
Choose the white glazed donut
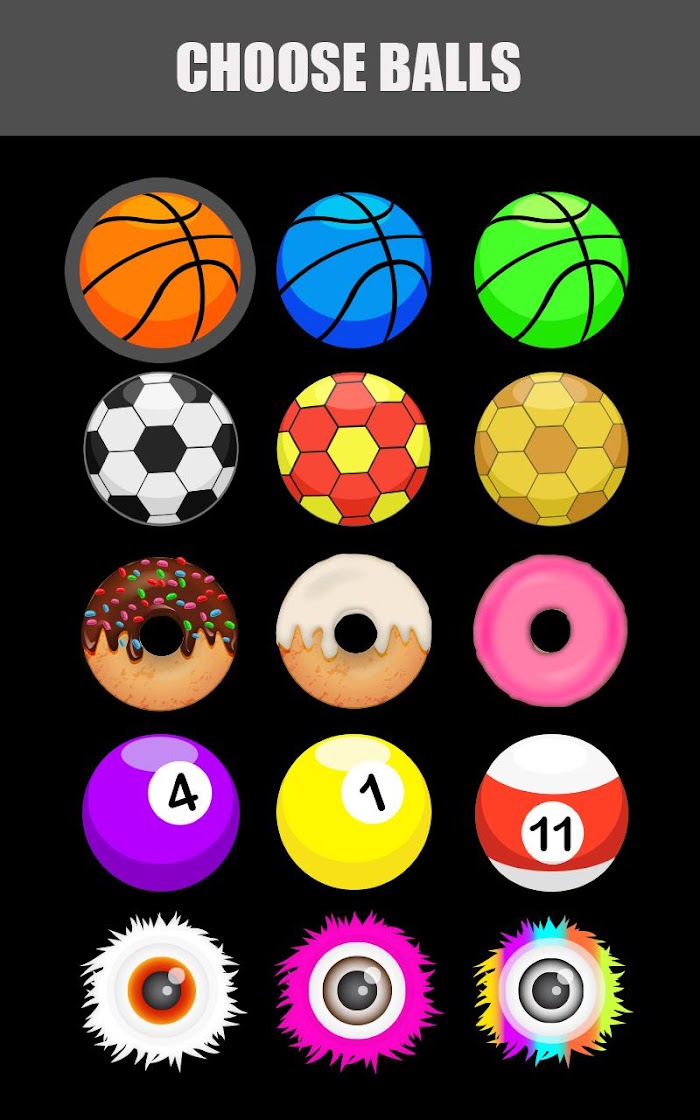click(x=354, y=632)
